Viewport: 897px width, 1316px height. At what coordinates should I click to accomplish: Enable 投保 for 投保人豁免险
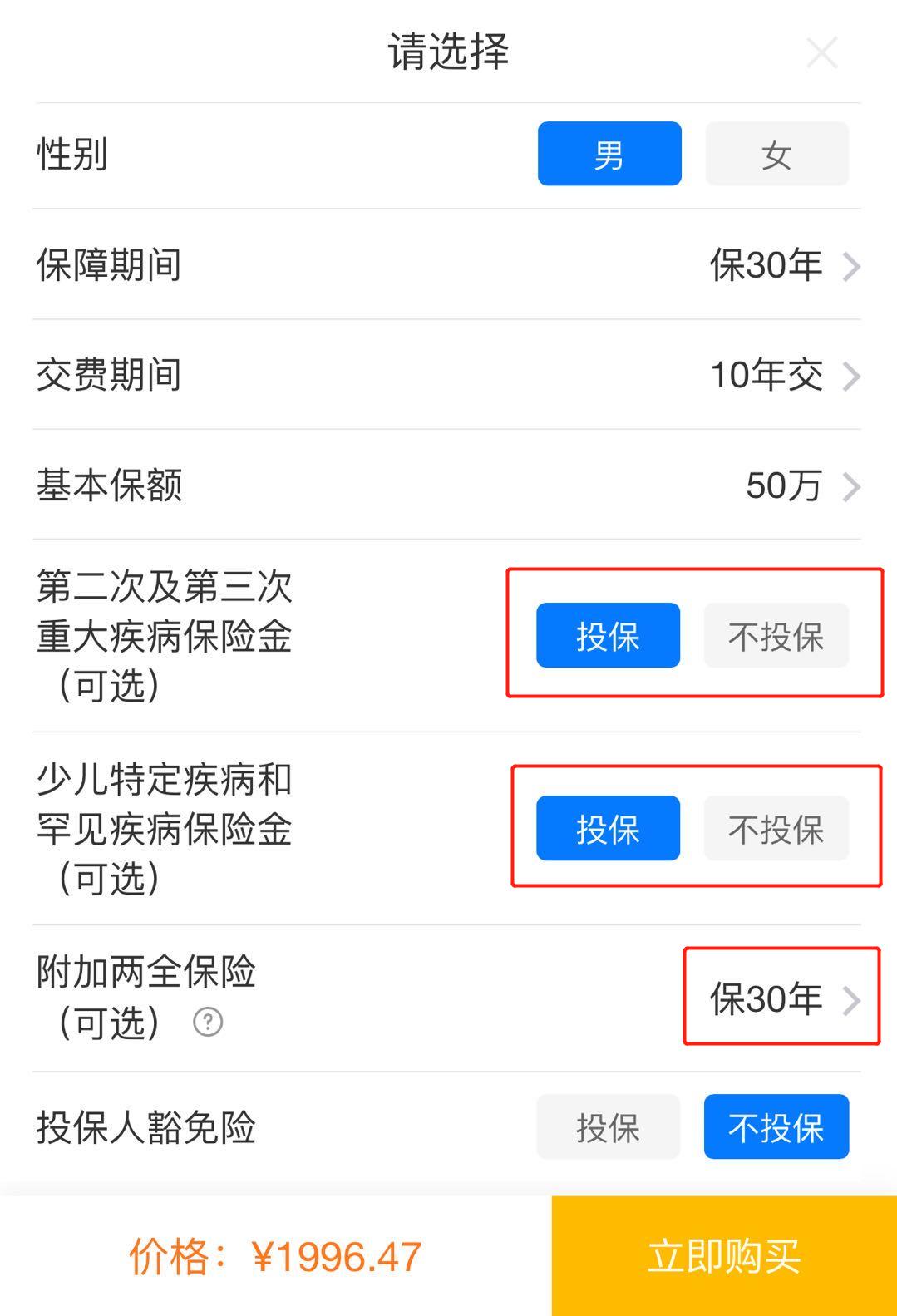(608, 1126)
